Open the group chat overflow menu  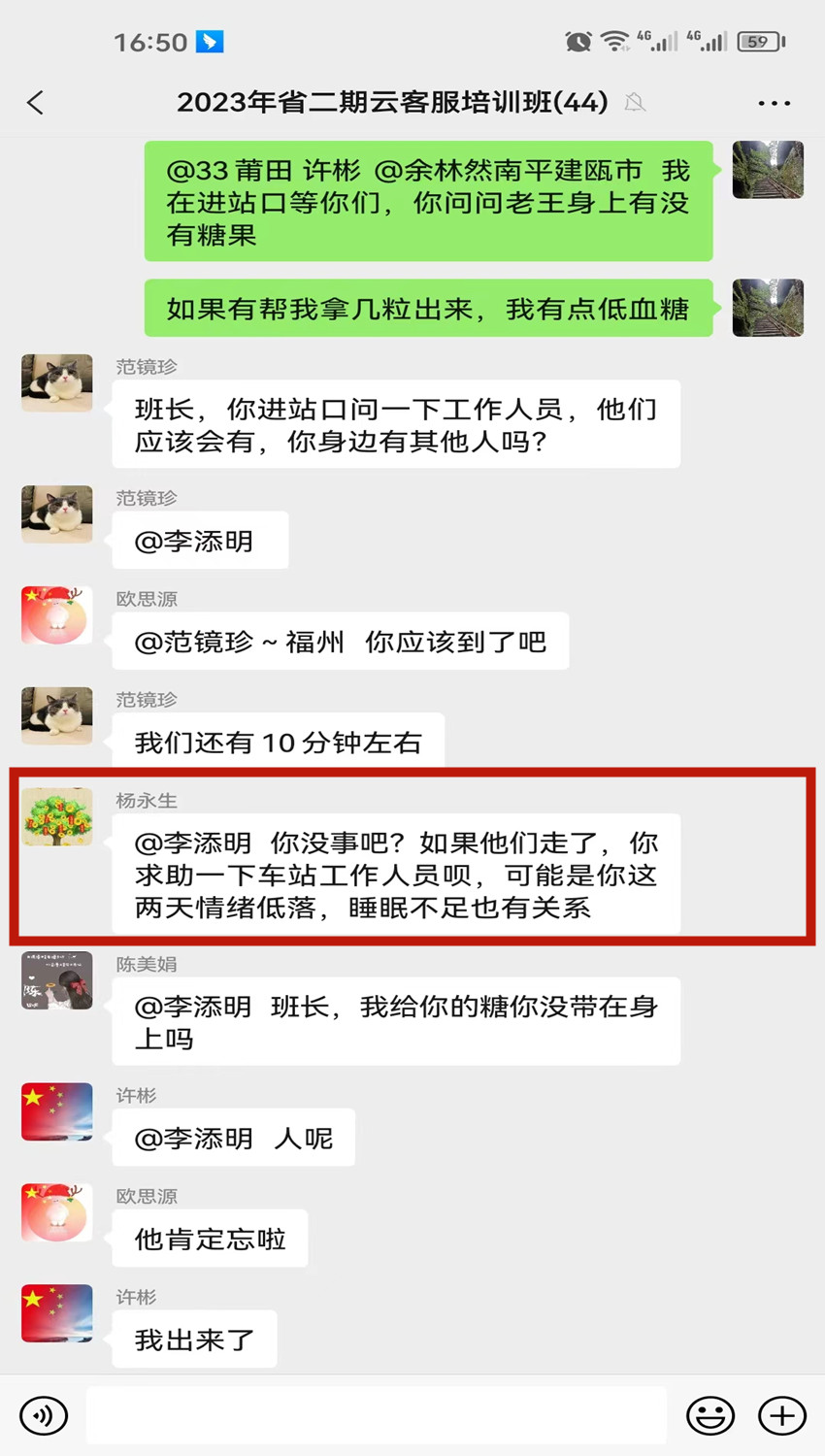click(x=774, y=102)
